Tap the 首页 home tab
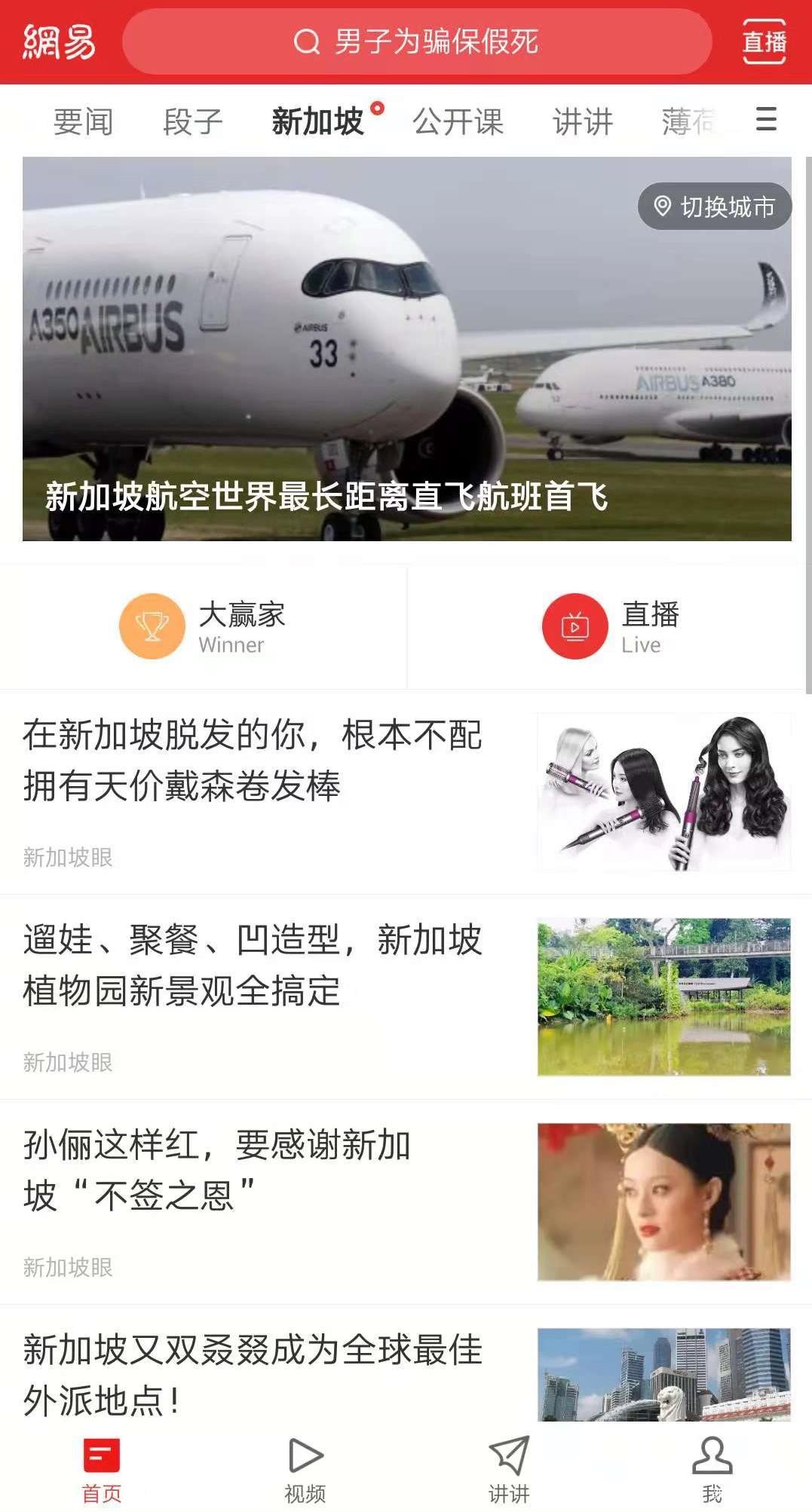The width and height of the screenshot is (812, 1512). pyautogui.click(x=102, y=1468)
